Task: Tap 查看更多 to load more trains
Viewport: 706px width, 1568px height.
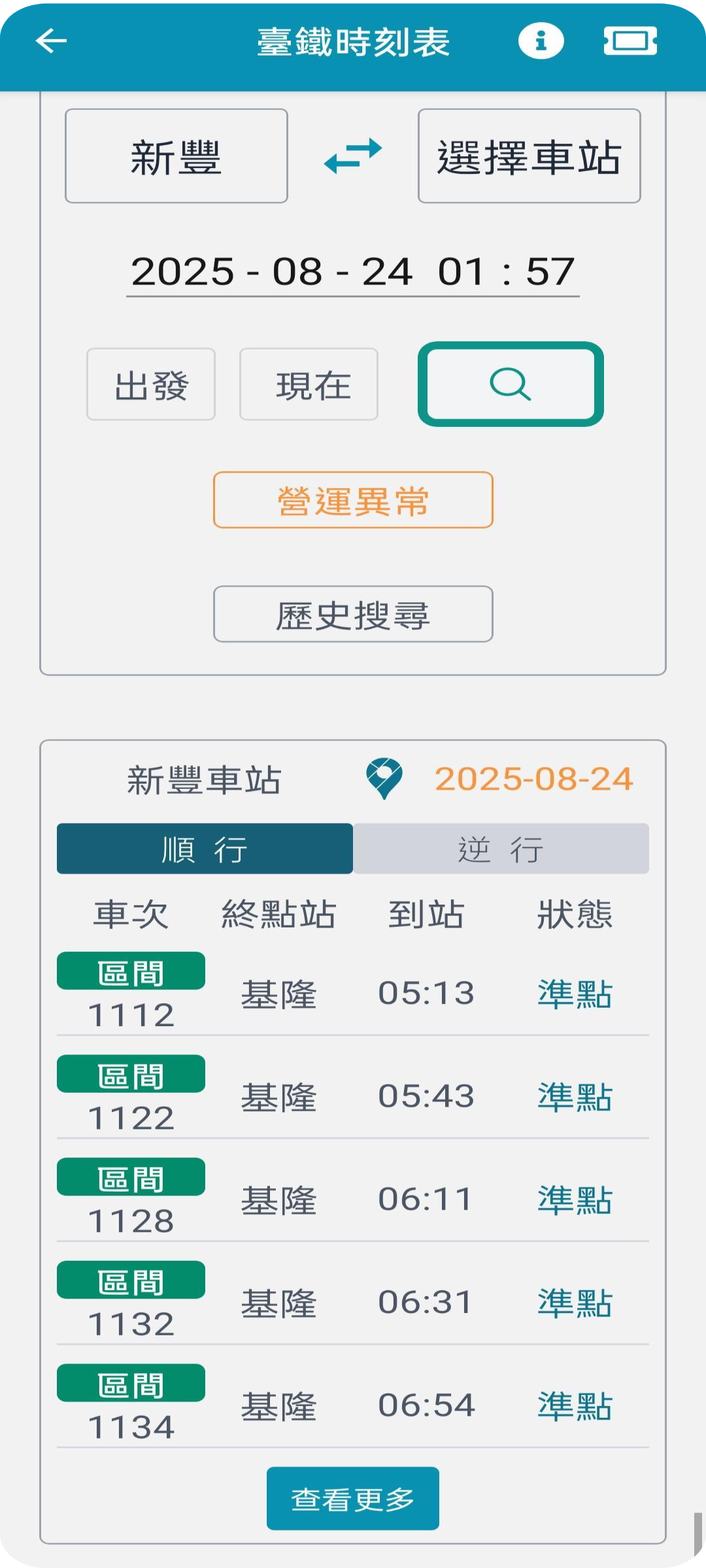Action: click(x=353, y=1499)
